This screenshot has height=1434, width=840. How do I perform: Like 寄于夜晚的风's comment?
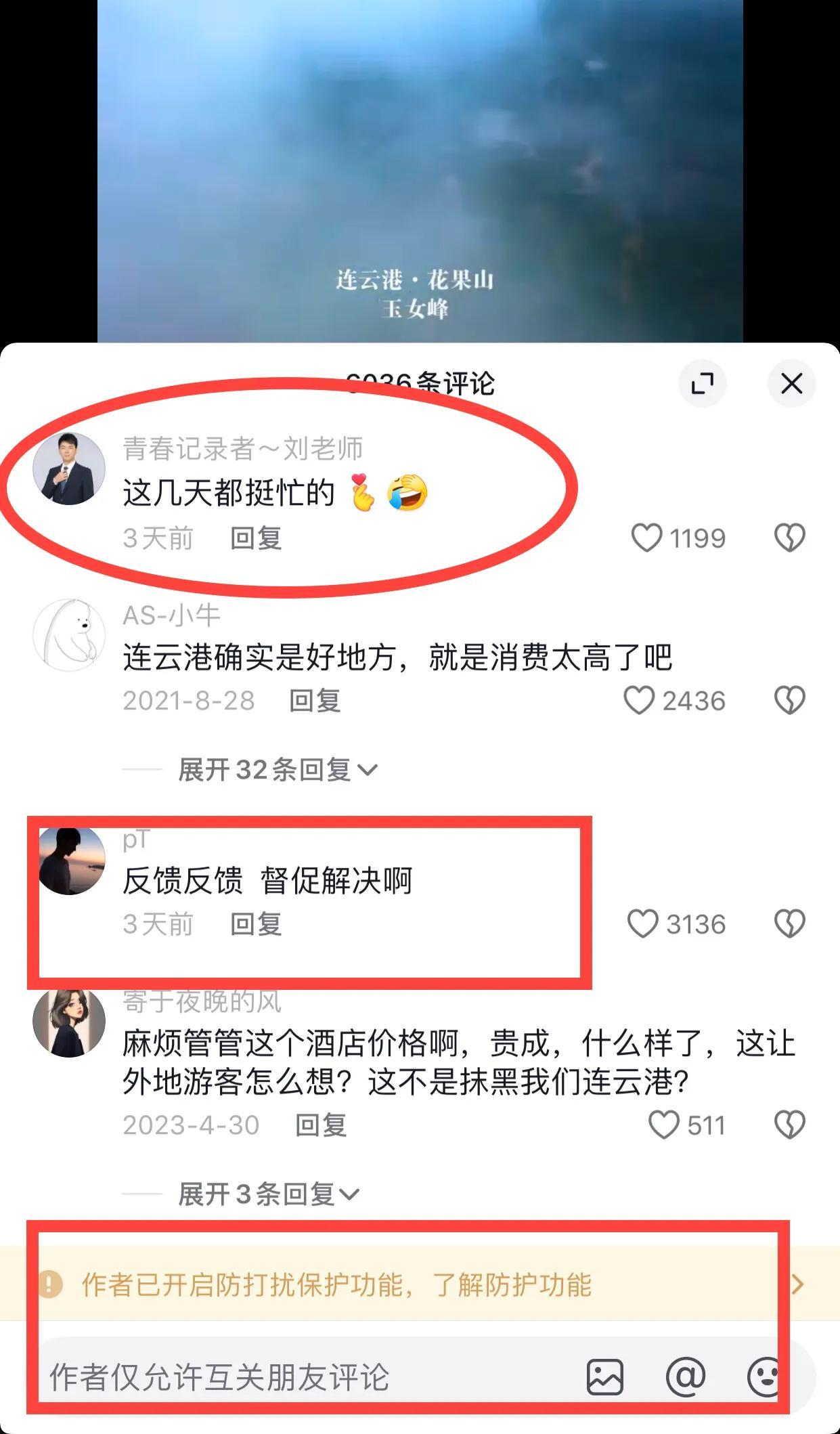click(663, 1125)
